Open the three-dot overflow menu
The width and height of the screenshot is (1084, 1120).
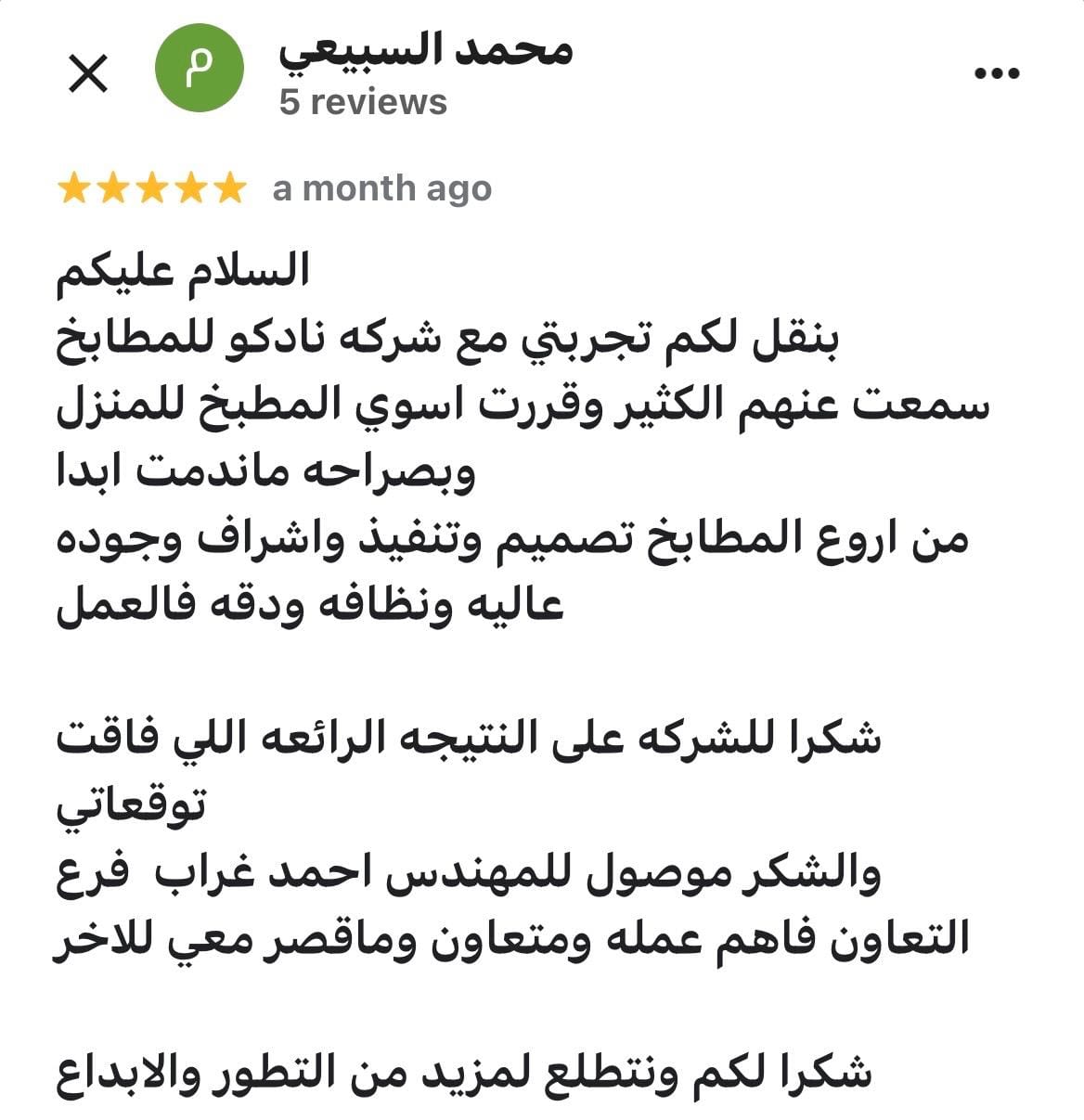click(x=996, y=74)
